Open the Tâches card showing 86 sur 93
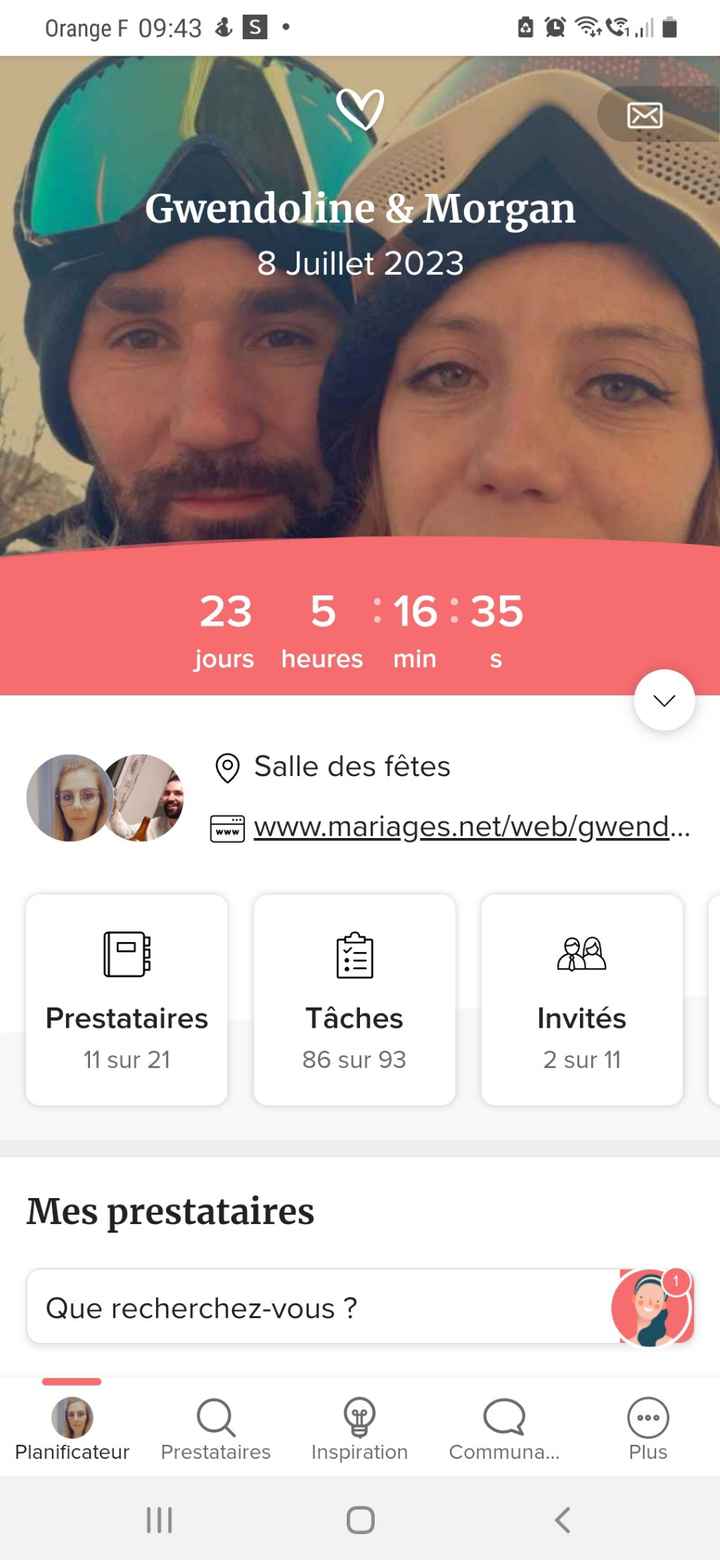 point(354,1000)
